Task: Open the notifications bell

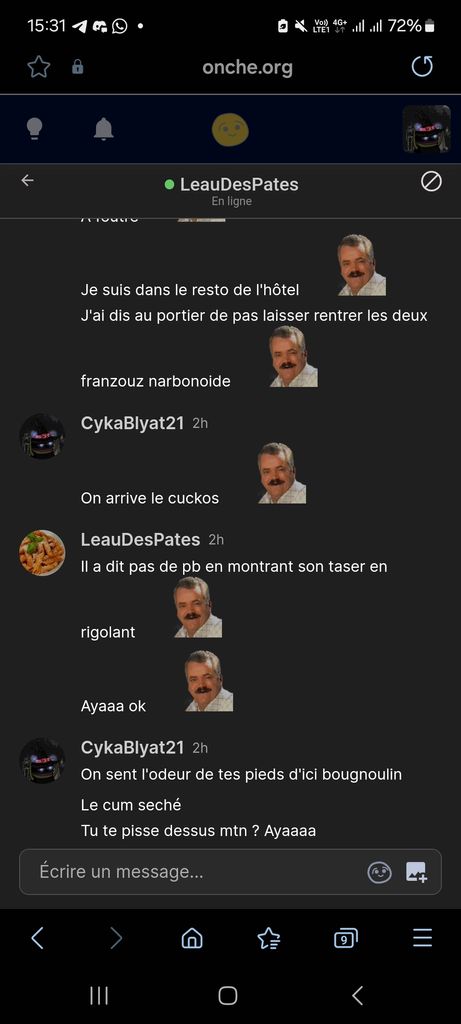Action: point(103,129)
